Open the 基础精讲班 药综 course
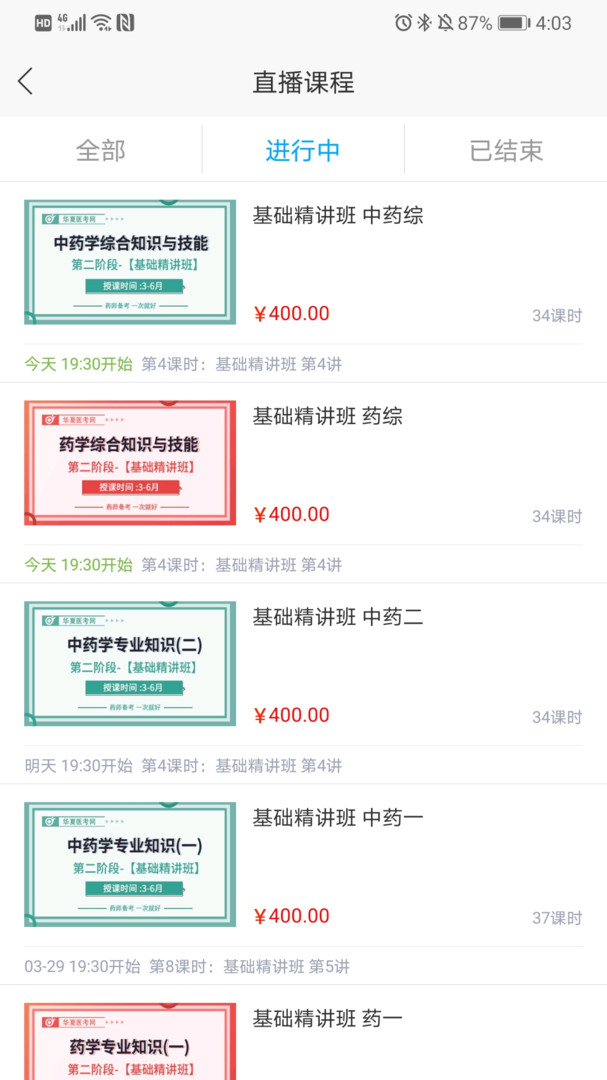The height and width of the screenshot is (1080, 607). click(328, 417)
